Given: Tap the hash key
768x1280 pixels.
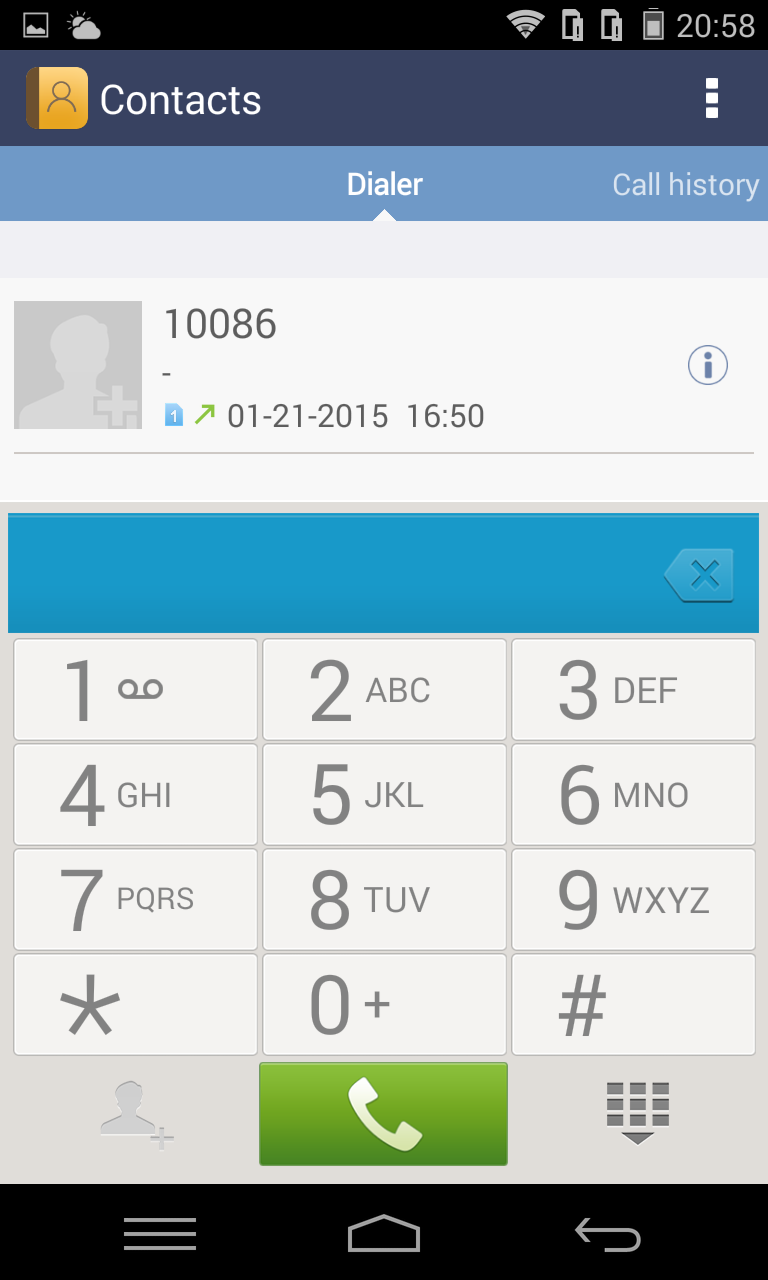Looking at the screenshot, I should click(x=633, y=1005).
